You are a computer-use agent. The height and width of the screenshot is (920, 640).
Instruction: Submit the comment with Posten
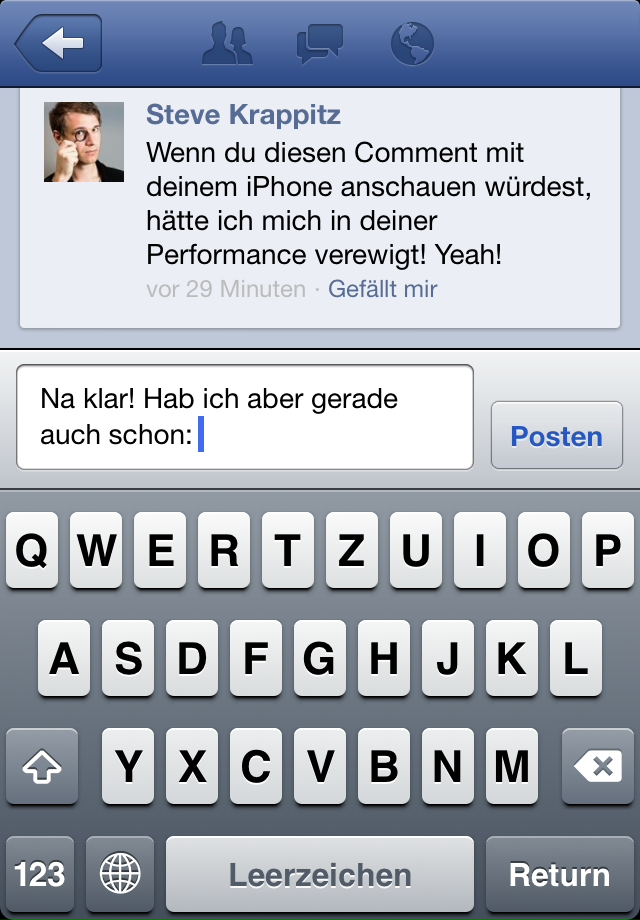point(556,436)
